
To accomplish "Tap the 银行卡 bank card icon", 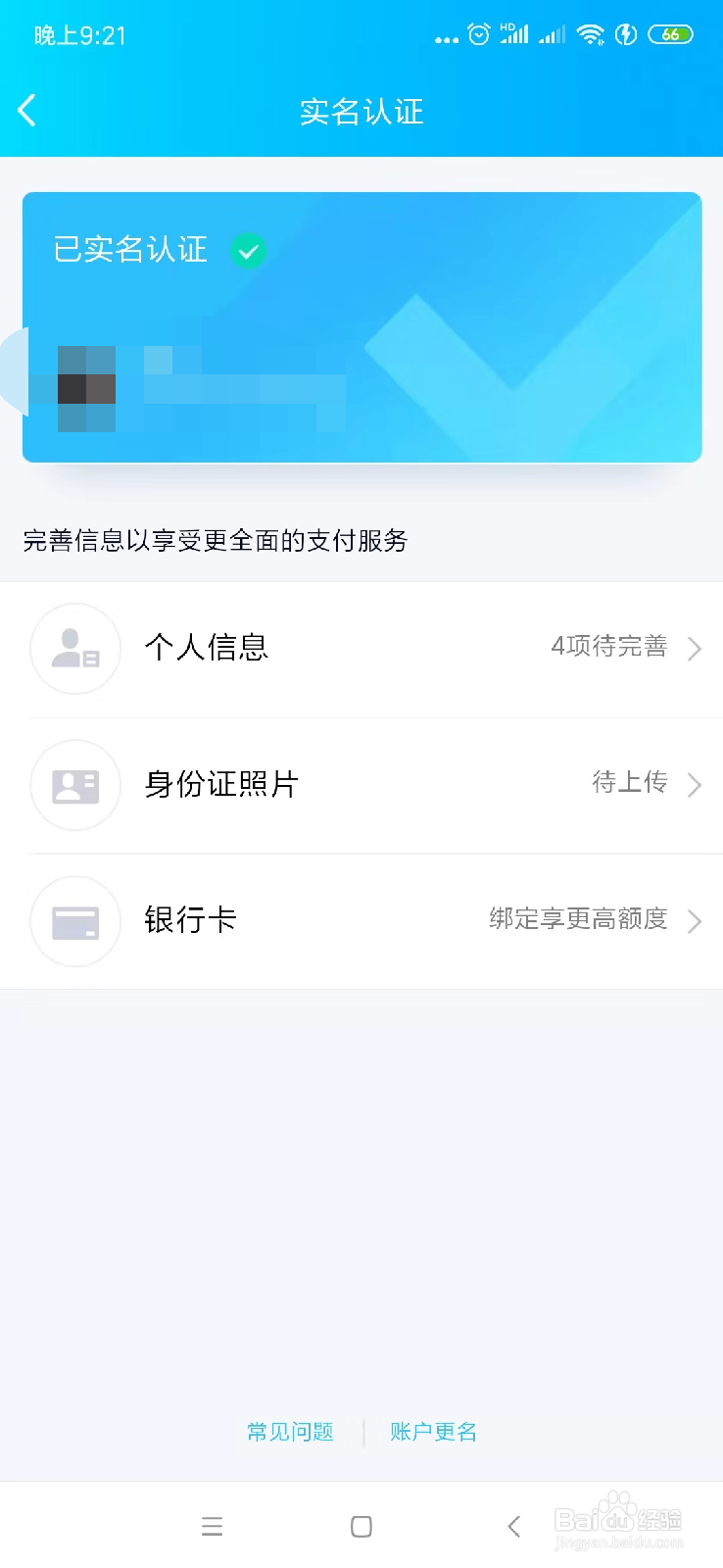I will 75,921.
